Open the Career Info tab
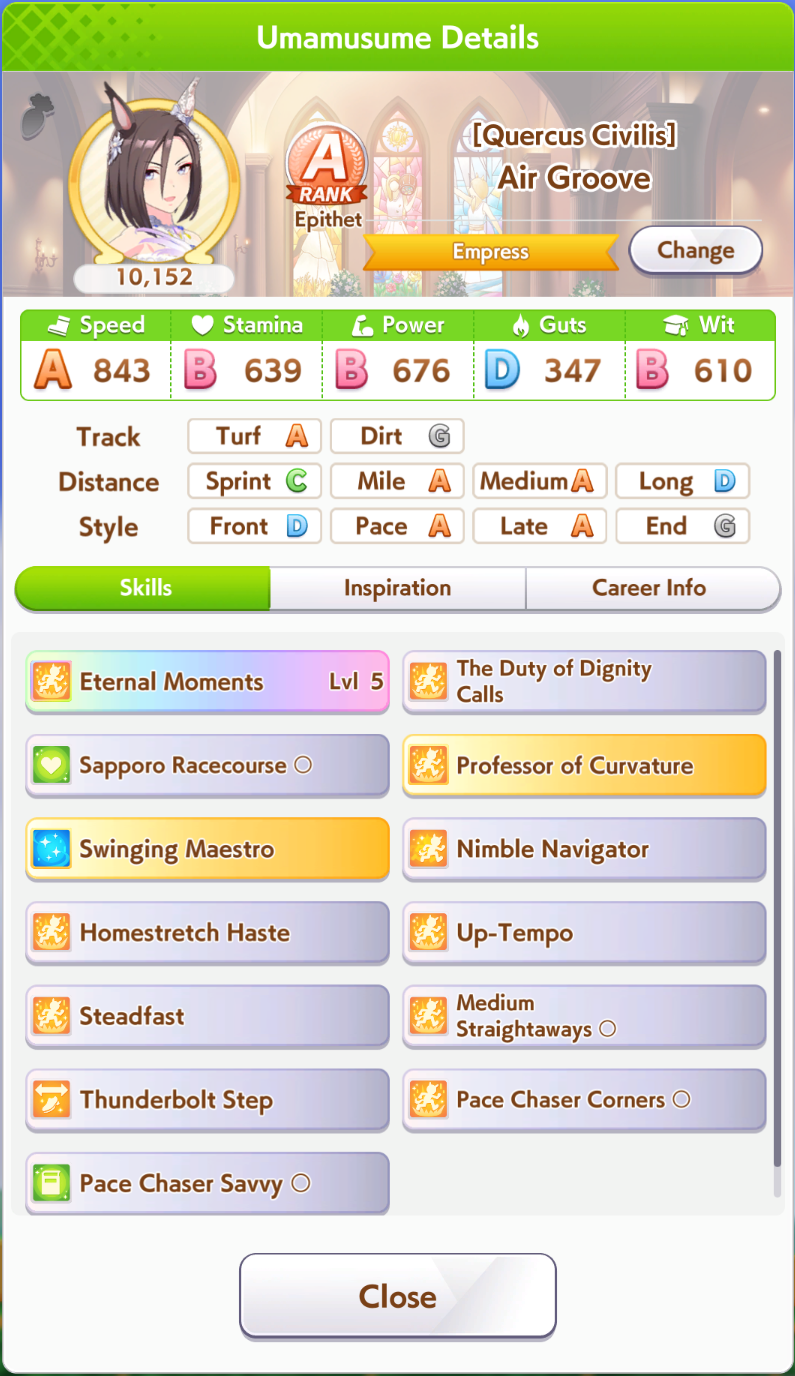The image size is (795, 1376). (652, 588)
